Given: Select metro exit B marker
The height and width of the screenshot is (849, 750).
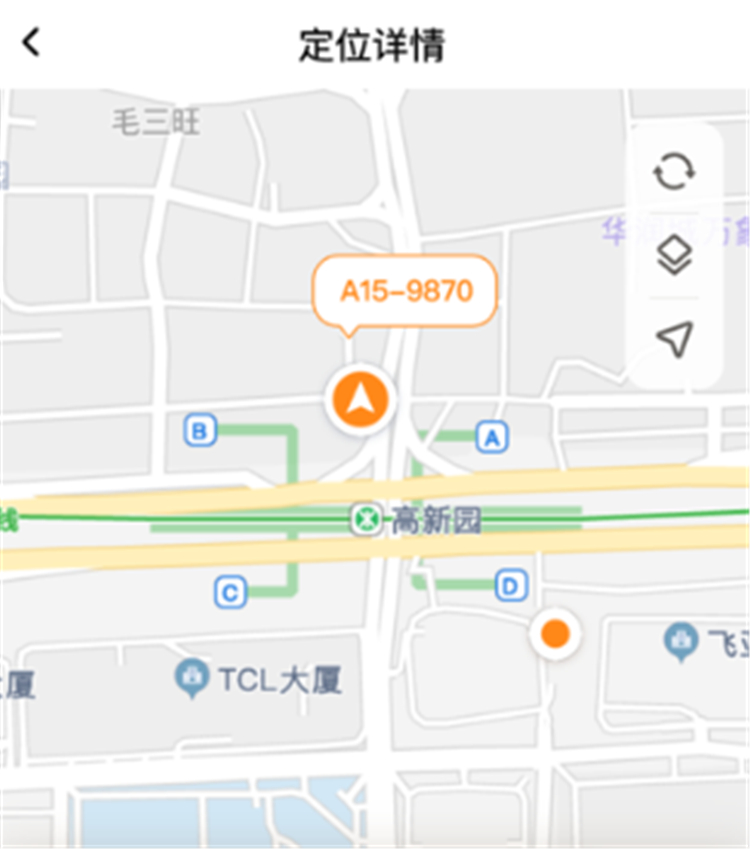Looking at the screenshot, I should tap(200, 430).
